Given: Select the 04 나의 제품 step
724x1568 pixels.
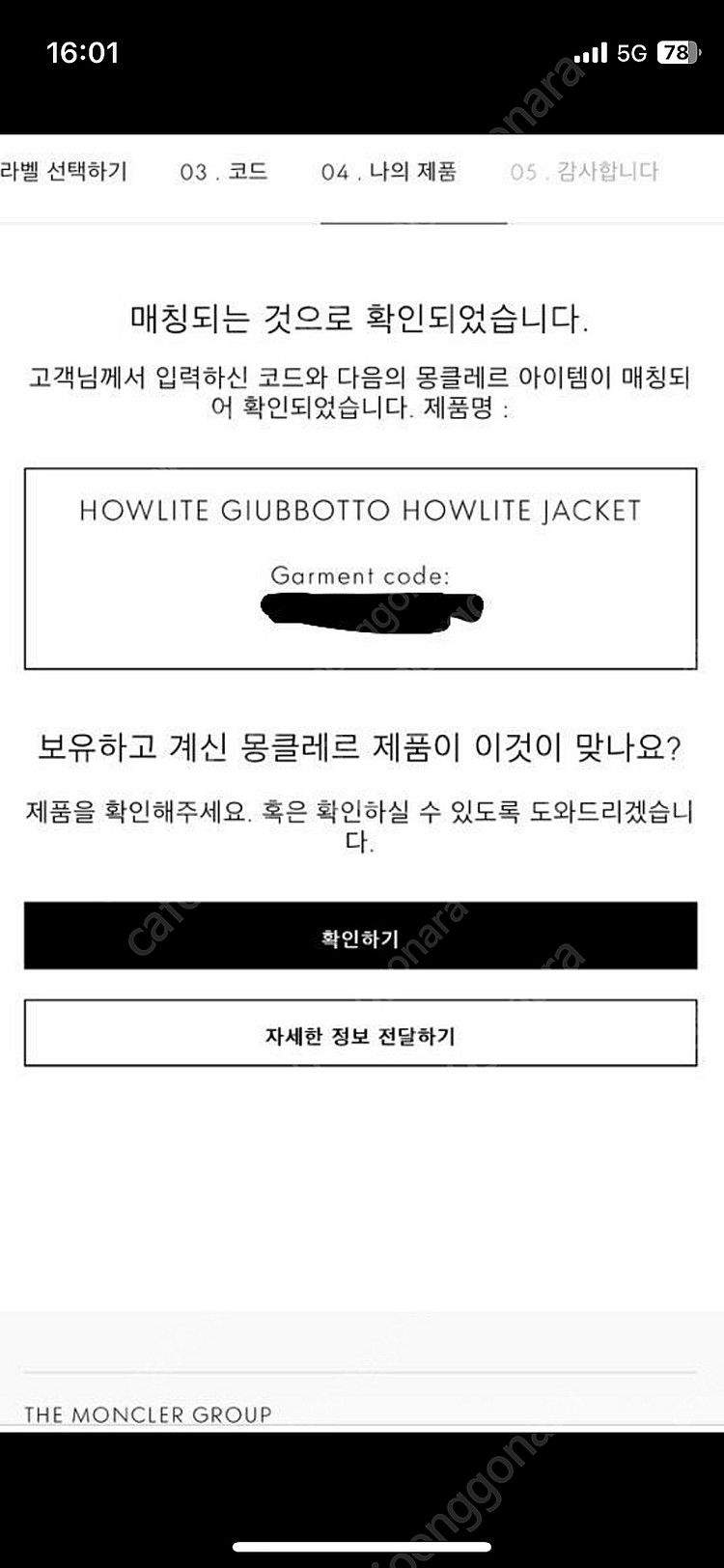Looking at the screenshot, I should [x=389, y=172].
